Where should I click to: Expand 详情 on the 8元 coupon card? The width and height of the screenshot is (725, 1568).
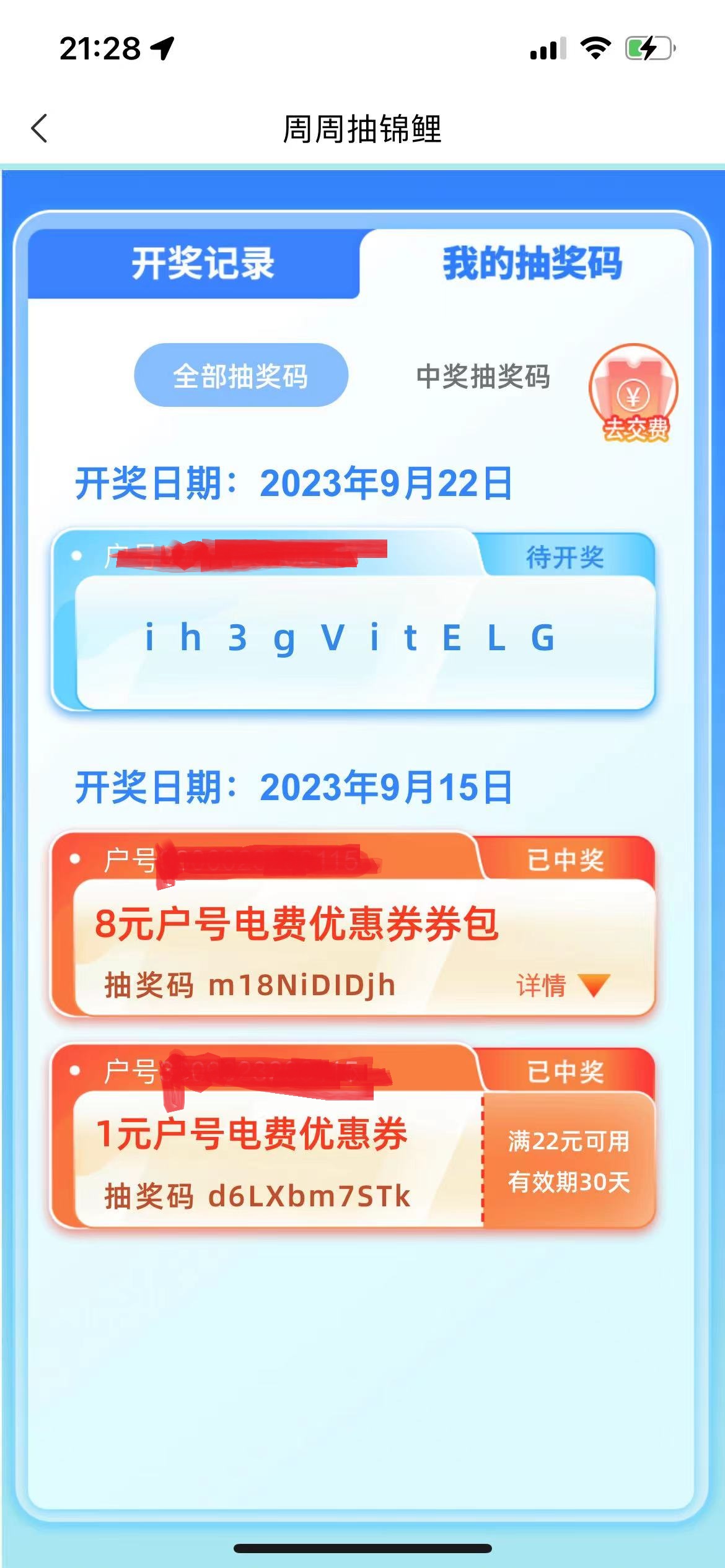pyautogui.click(x=561, y=985)
